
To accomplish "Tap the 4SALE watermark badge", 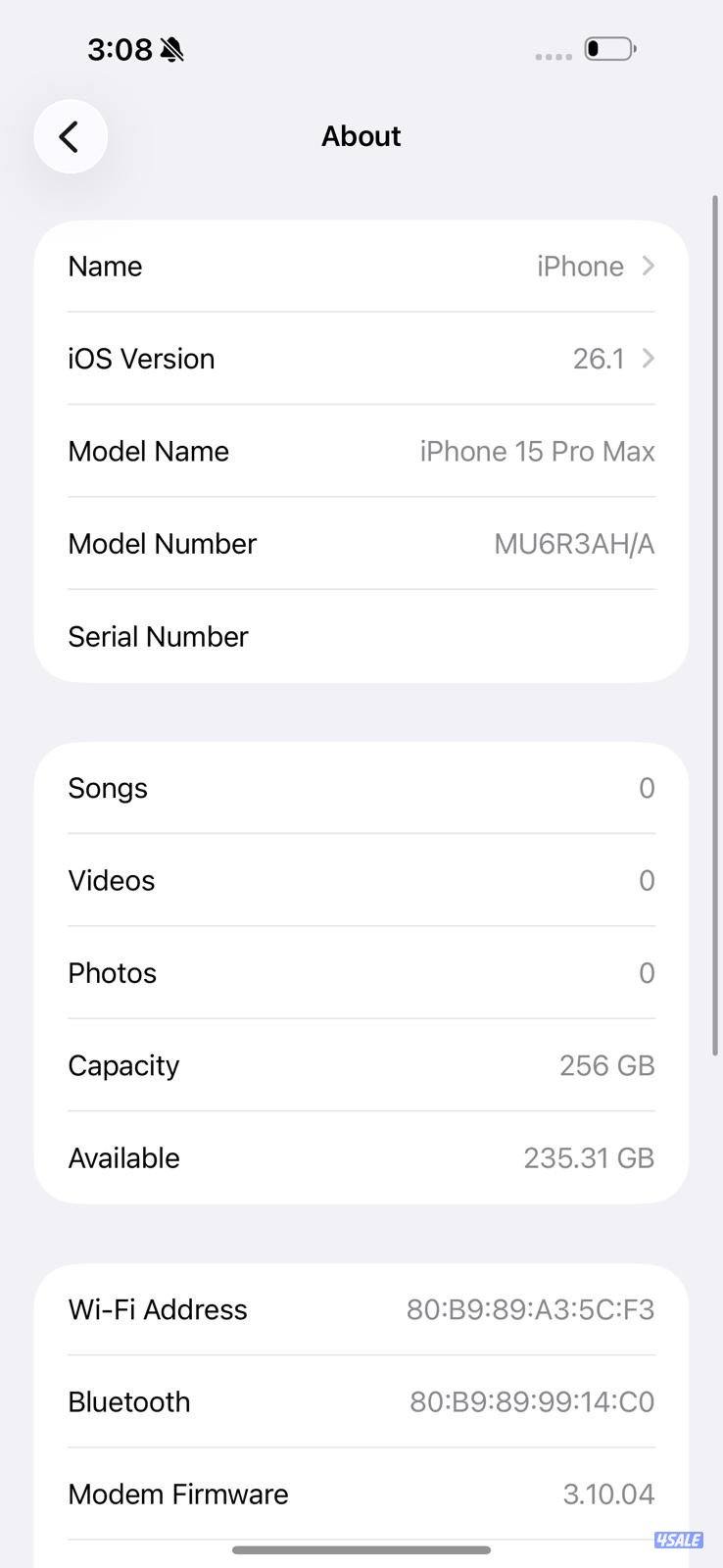I will click(678, 1540).
